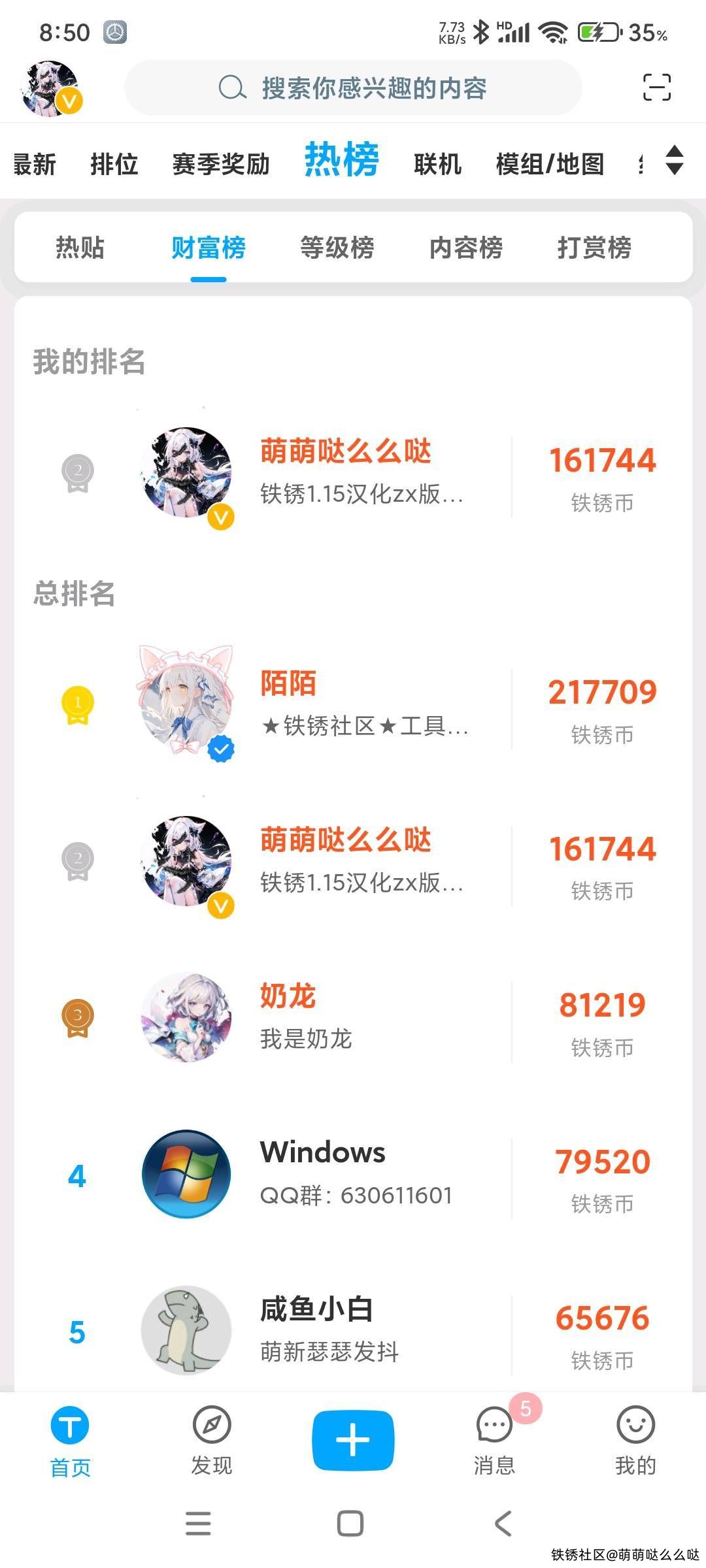The height and width of the screenshot is (1568, 706).
Task: Select the 打赏榜 sub-tab
Action: pos(594,248)
